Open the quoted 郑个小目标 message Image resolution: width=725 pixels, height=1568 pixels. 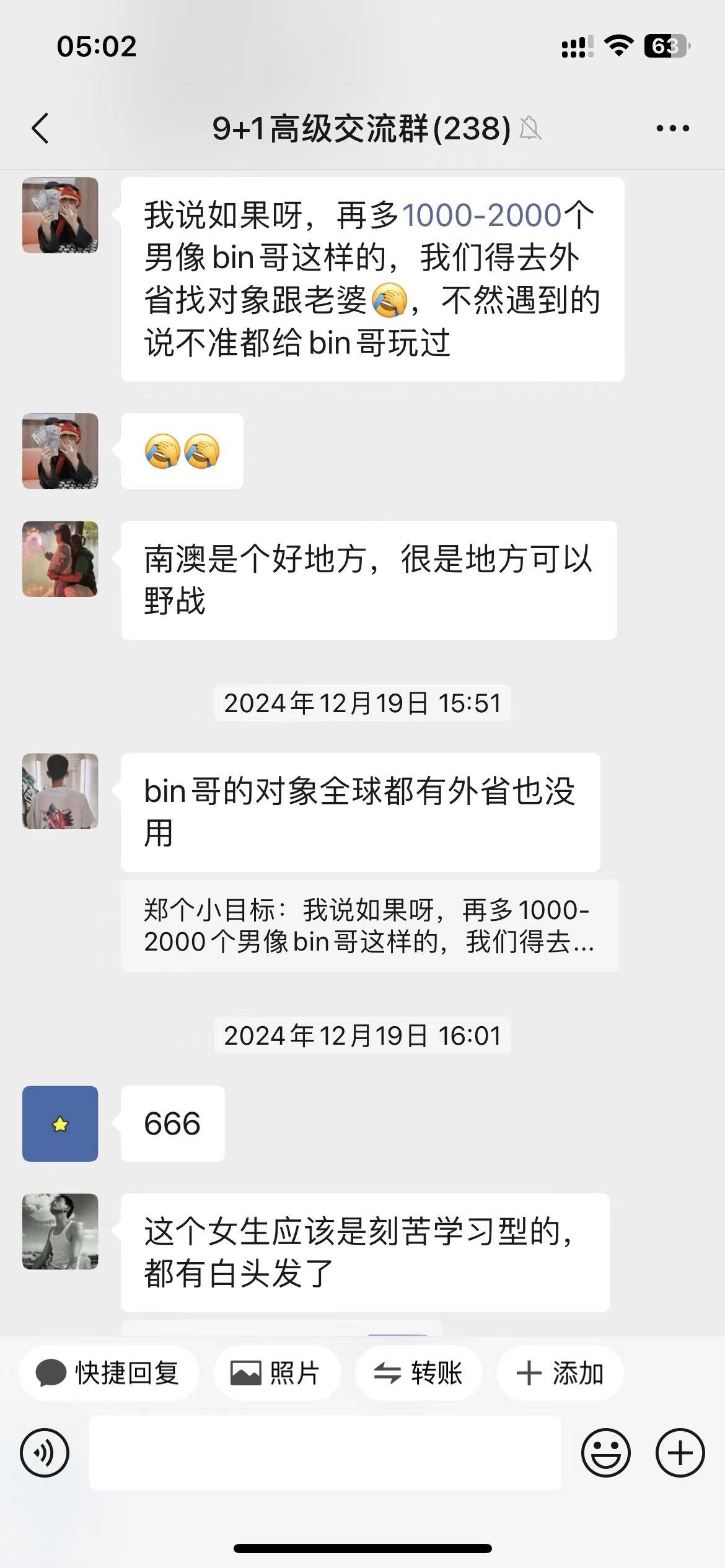(369, 926)
